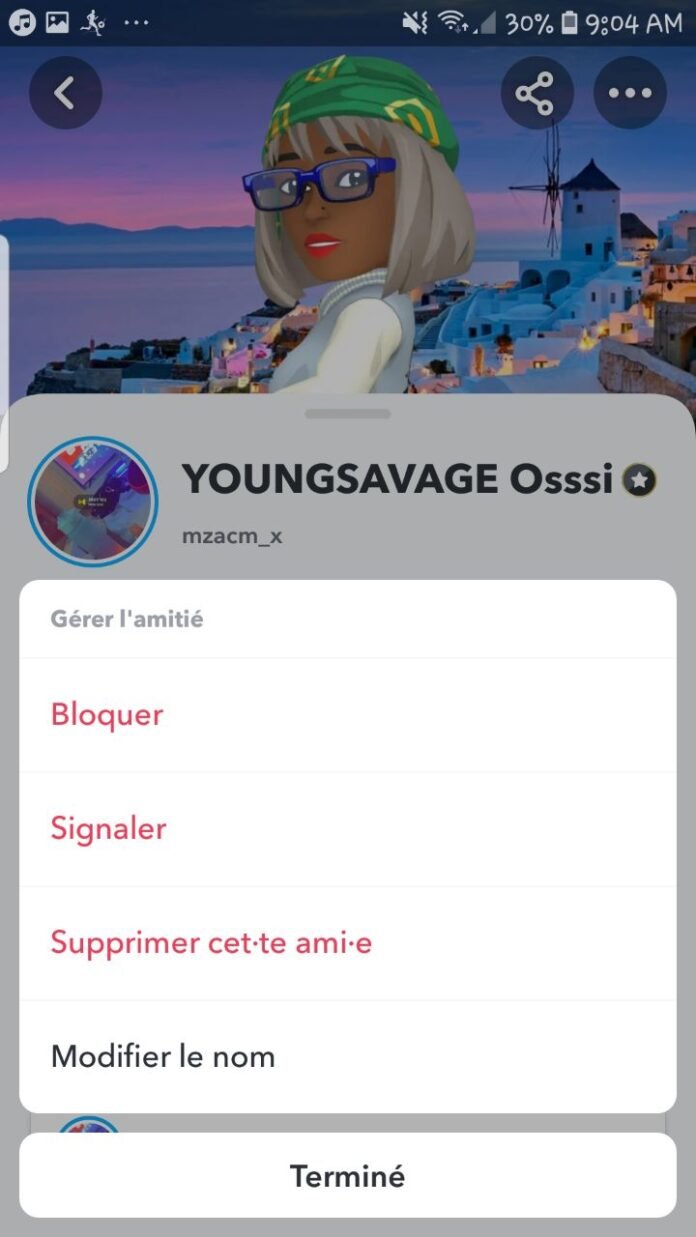Dismiss the menu with Terminé

[347, 1176]
